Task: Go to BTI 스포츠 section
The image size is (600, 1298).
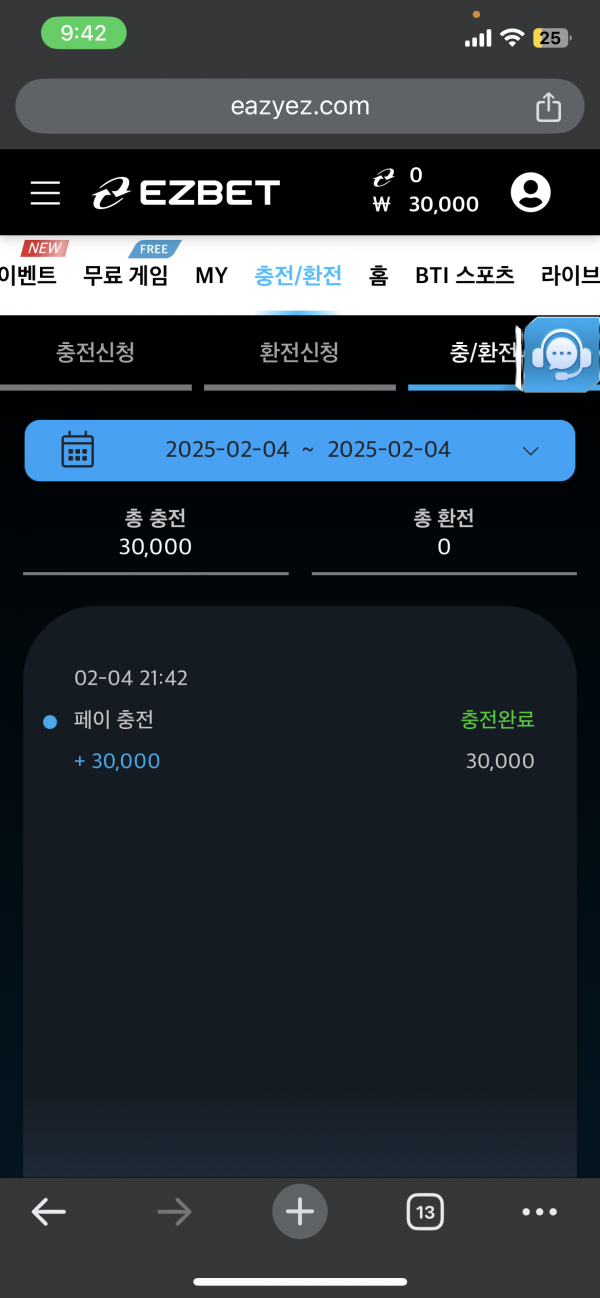Action: pyautogui.click(x=465, y=276)
